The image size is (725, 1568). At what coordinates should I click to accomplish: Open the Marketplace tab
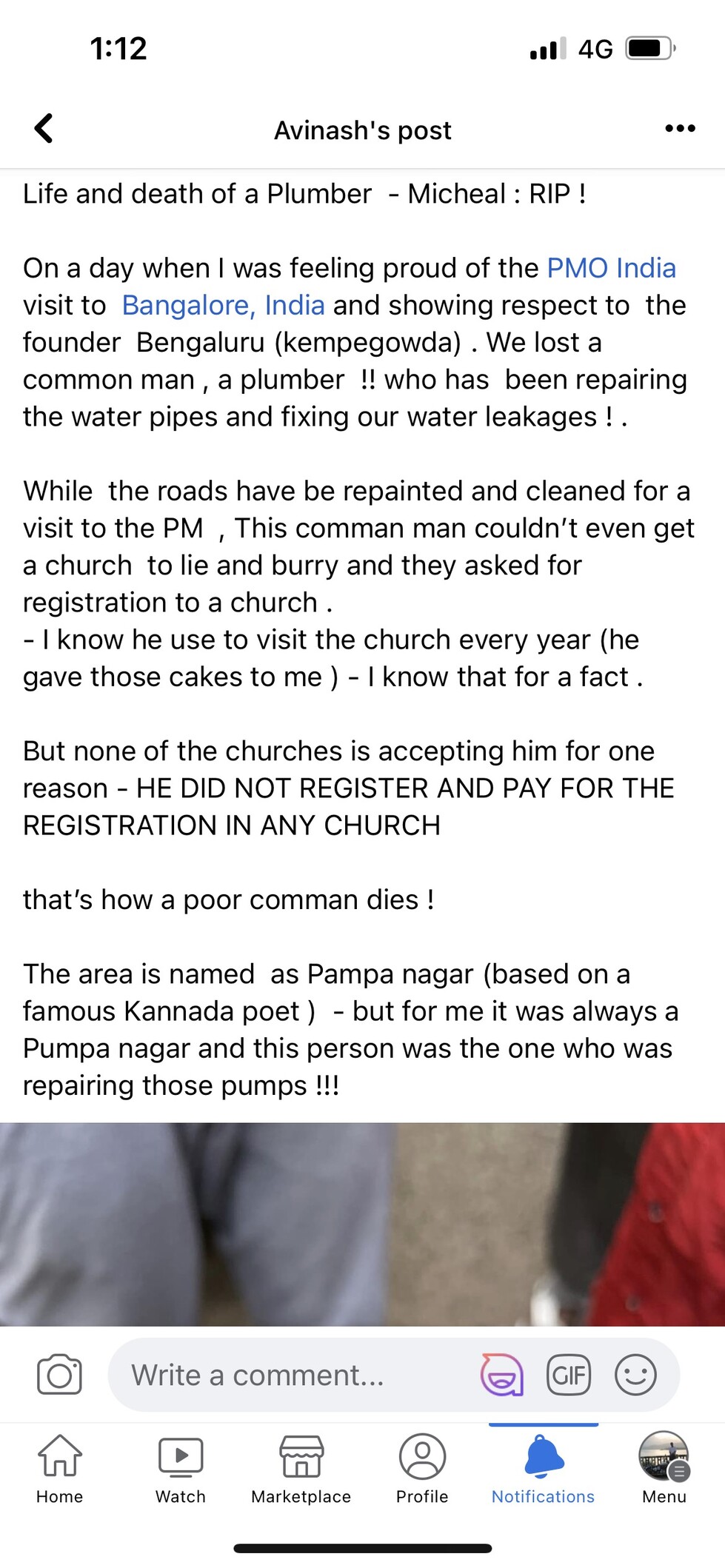(301, 1469)
